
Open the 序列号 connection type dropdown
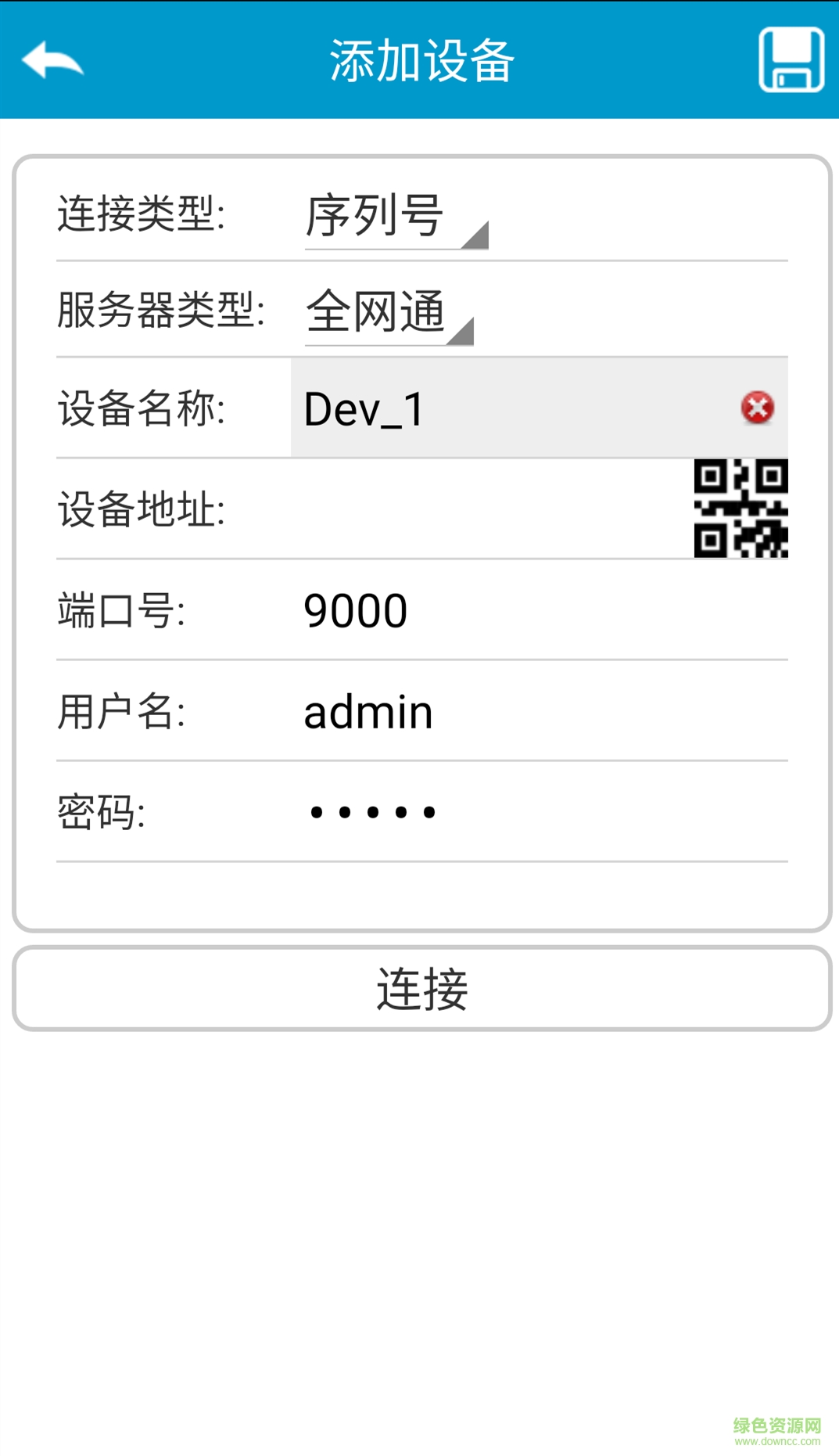(375, 216)
